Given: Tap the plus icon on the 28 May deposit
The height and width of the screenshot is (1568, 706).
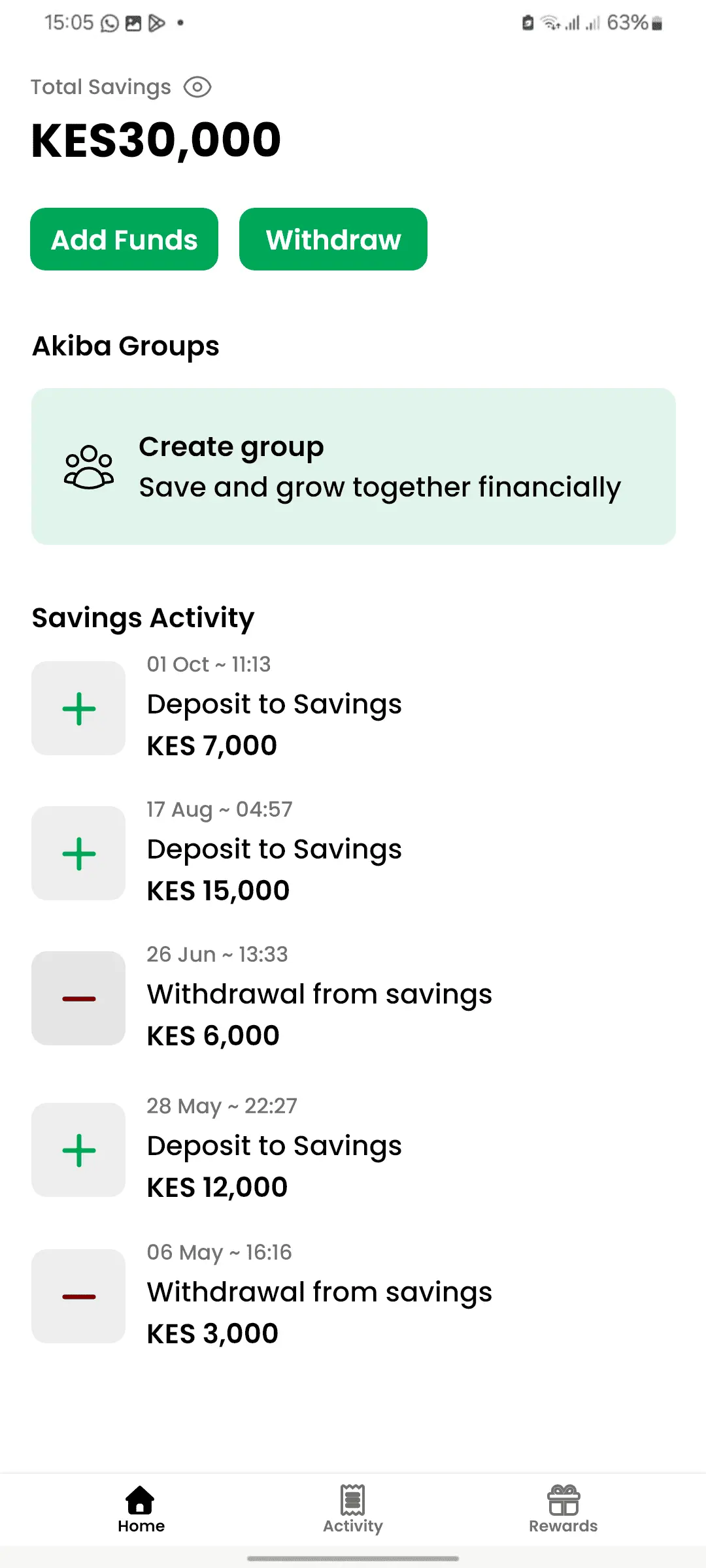Looking at the screenshot, I should tap(78, 1151).
